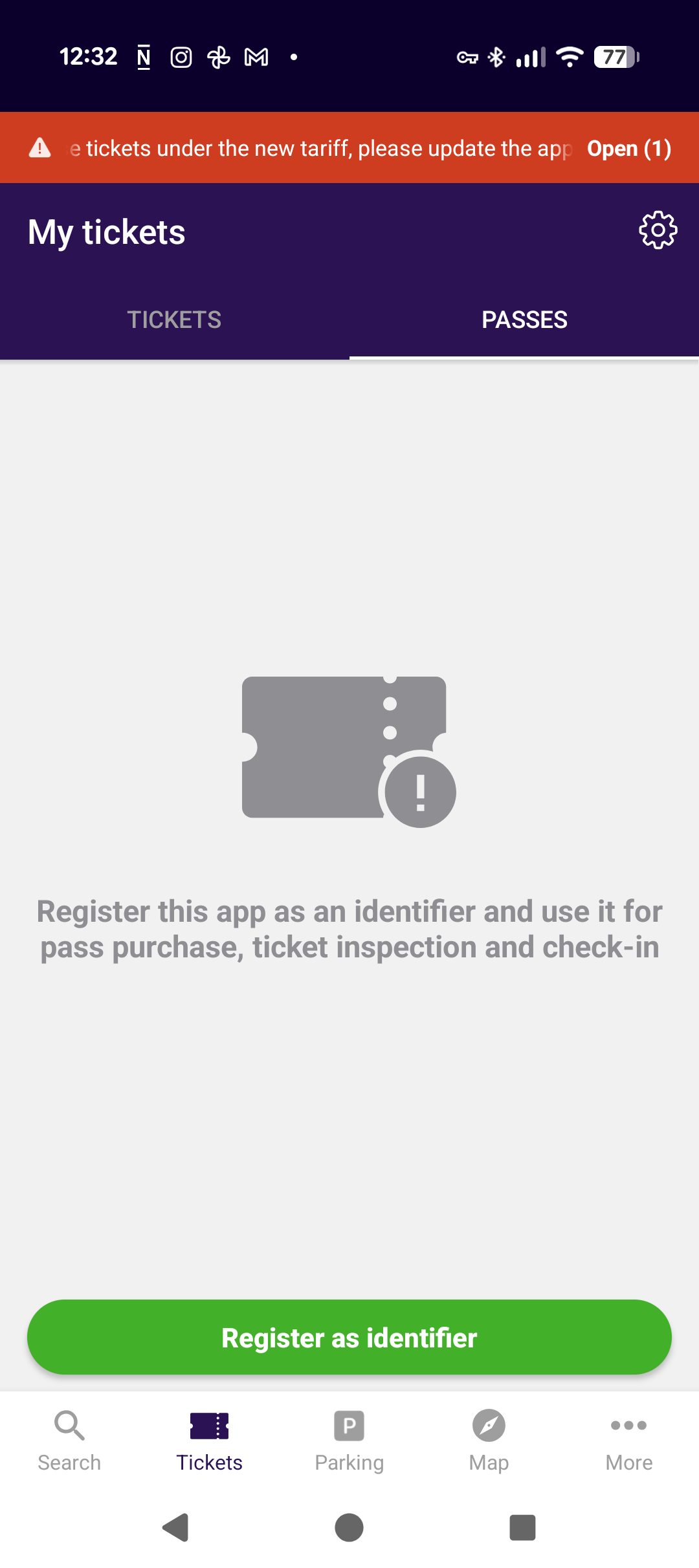Go to the Search tab

(x=69, y=1440)
